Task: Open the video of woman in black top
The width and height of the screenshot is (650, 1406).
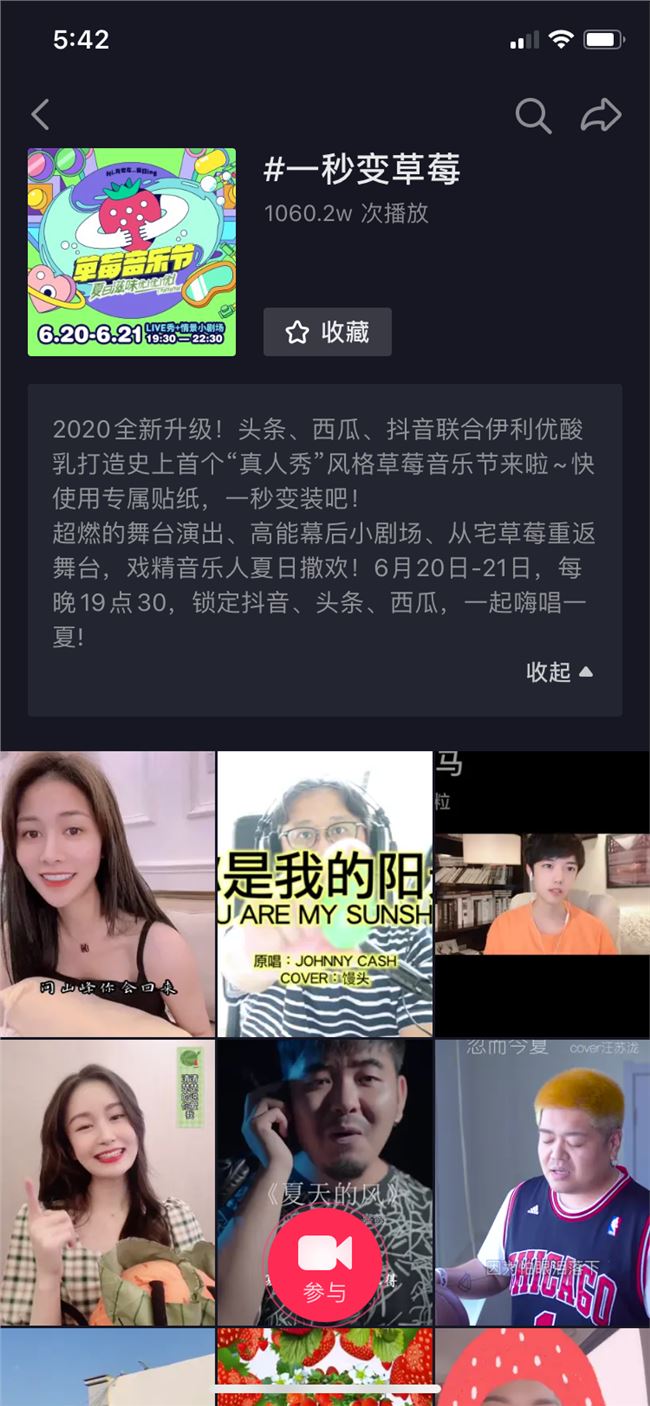Action: tap(107, 893)
